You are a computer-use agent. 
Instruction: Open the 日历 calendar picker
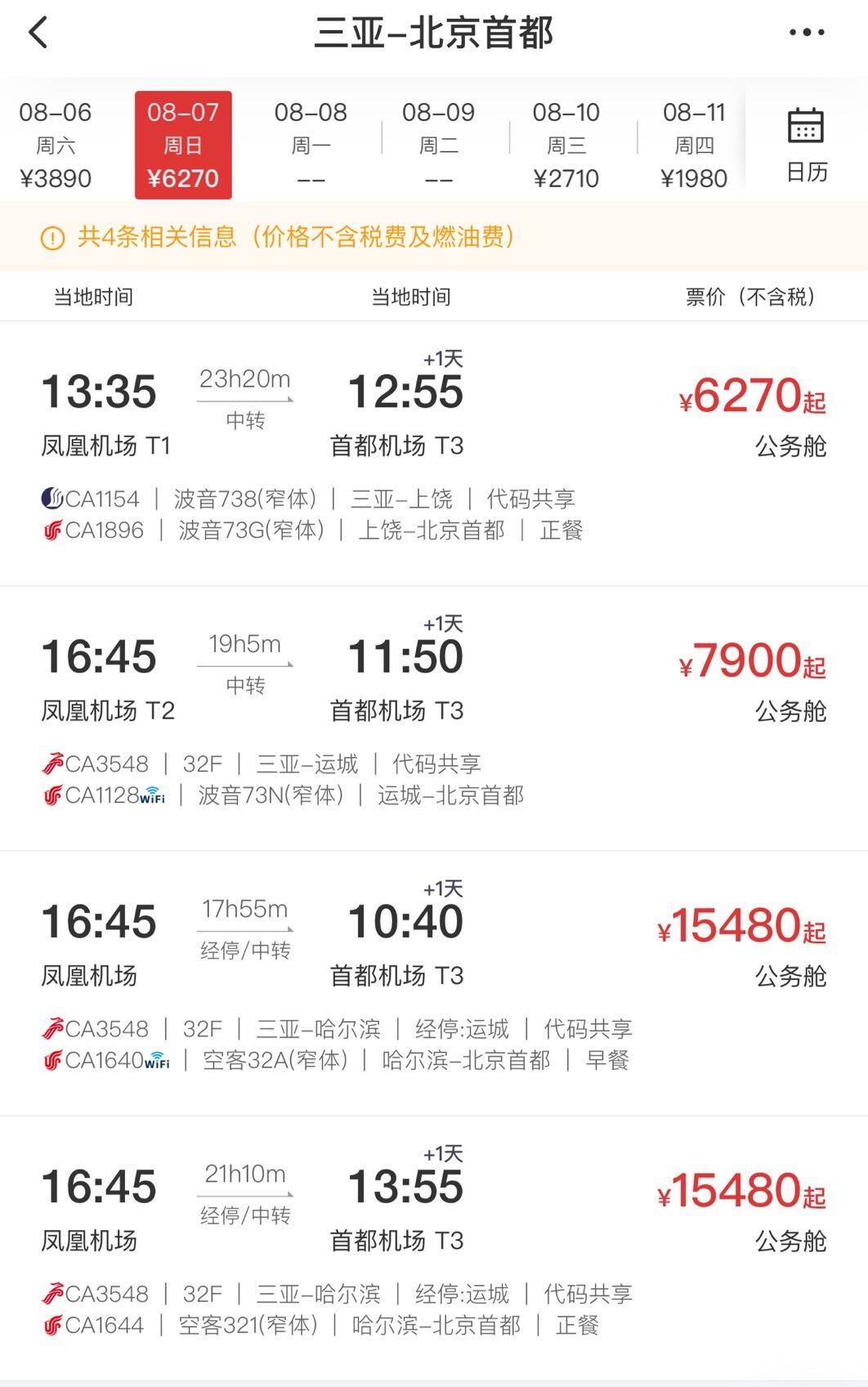[x=806, y=145]
